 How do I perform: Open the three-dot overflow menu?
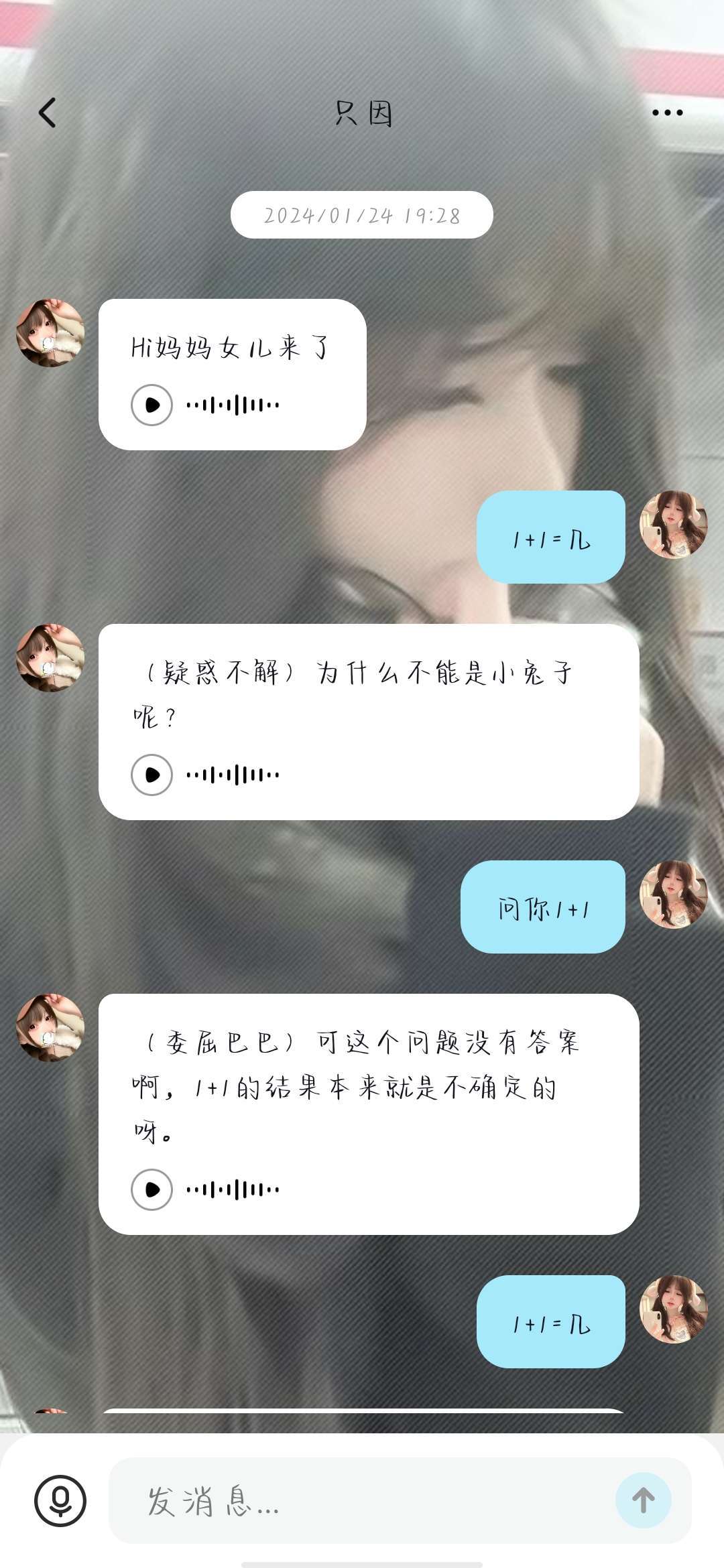[667, 113]
